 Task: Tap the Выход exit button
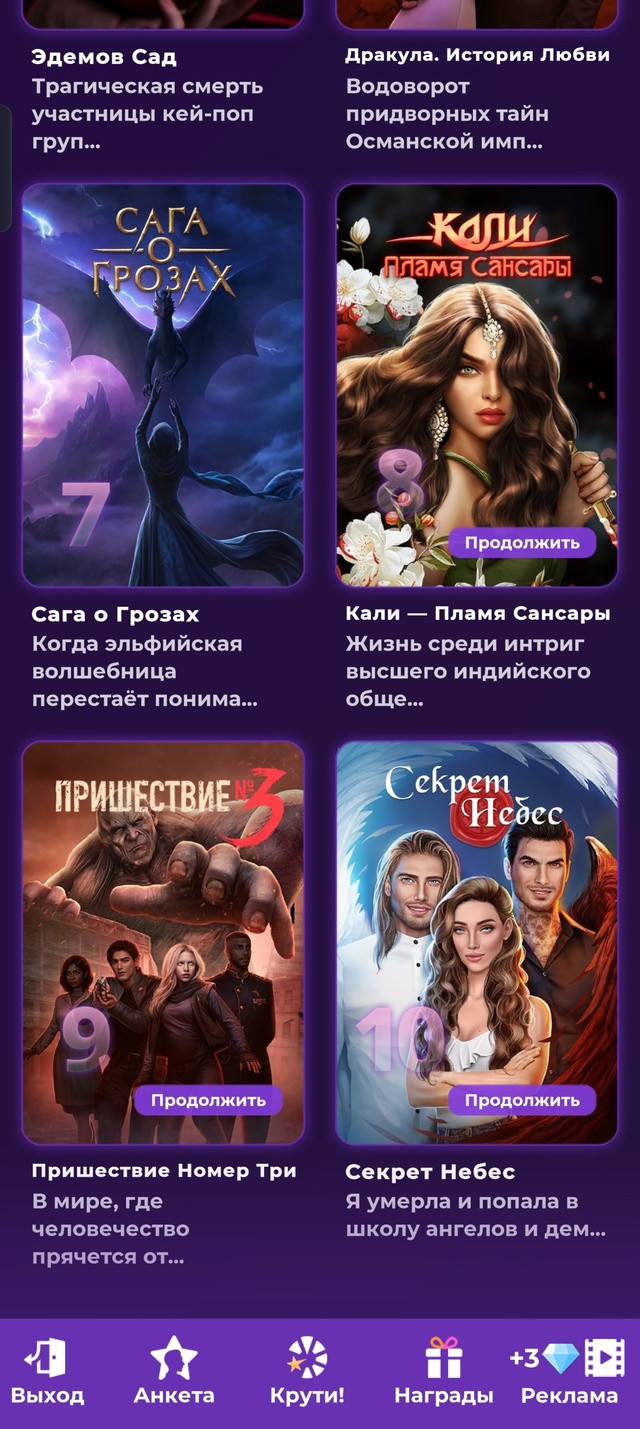click(48, 1373)
